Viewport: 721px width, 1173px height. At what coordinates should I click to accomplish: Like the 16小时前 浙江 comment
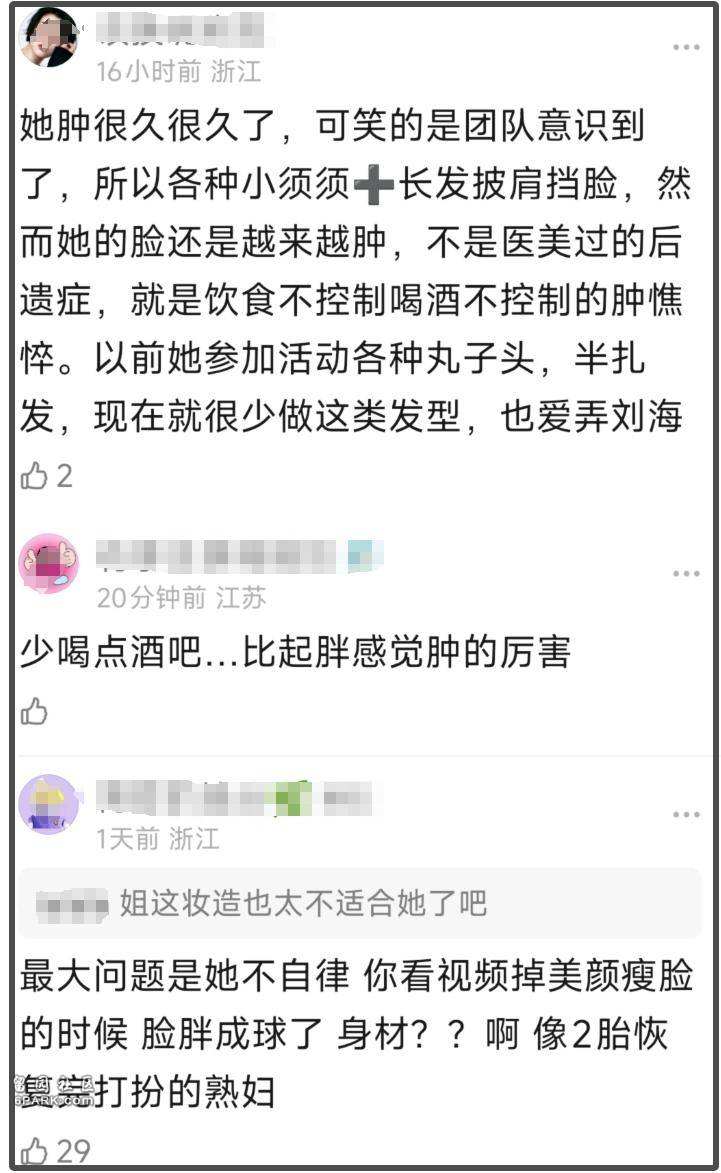click(35, 477)
